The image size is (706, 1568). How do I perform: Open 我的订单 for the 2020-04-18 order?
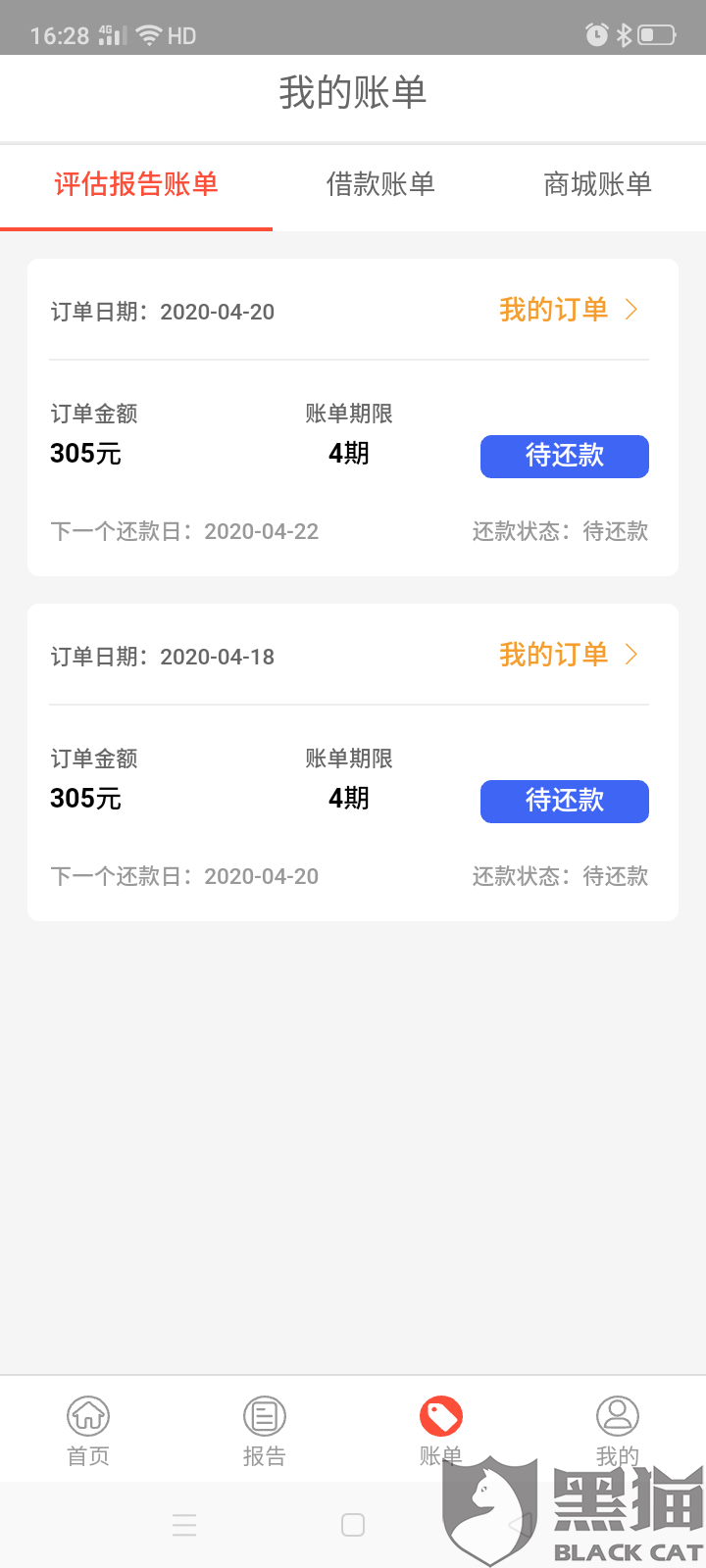coord(569,655)
